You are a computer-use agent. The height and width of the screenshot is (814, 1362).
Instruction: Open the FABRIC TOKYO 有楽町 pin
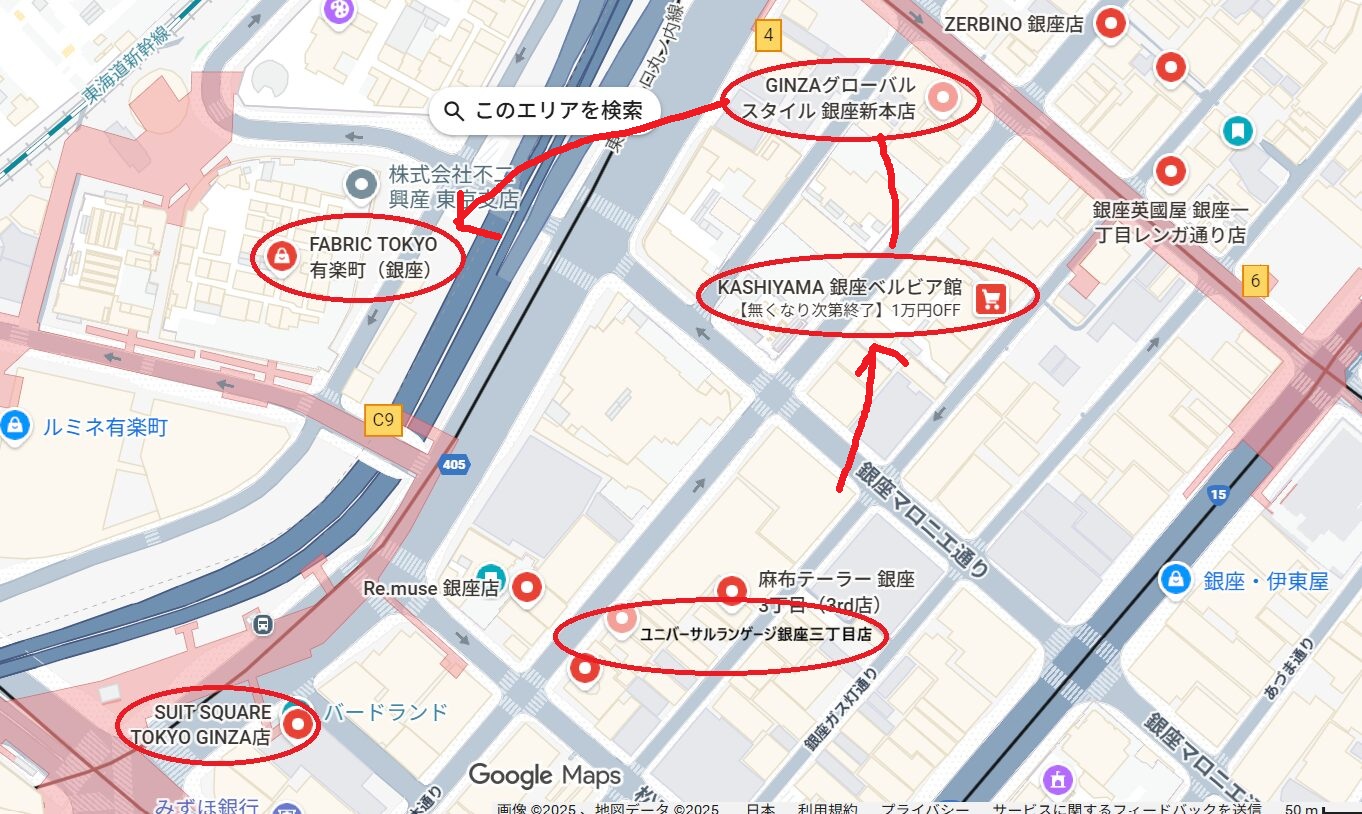(283, 257)
